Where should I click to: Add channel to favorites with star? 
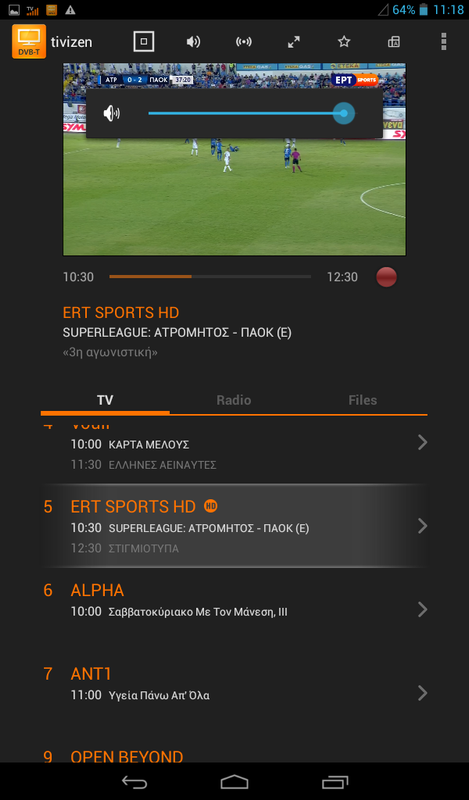(x=344, y=42)
